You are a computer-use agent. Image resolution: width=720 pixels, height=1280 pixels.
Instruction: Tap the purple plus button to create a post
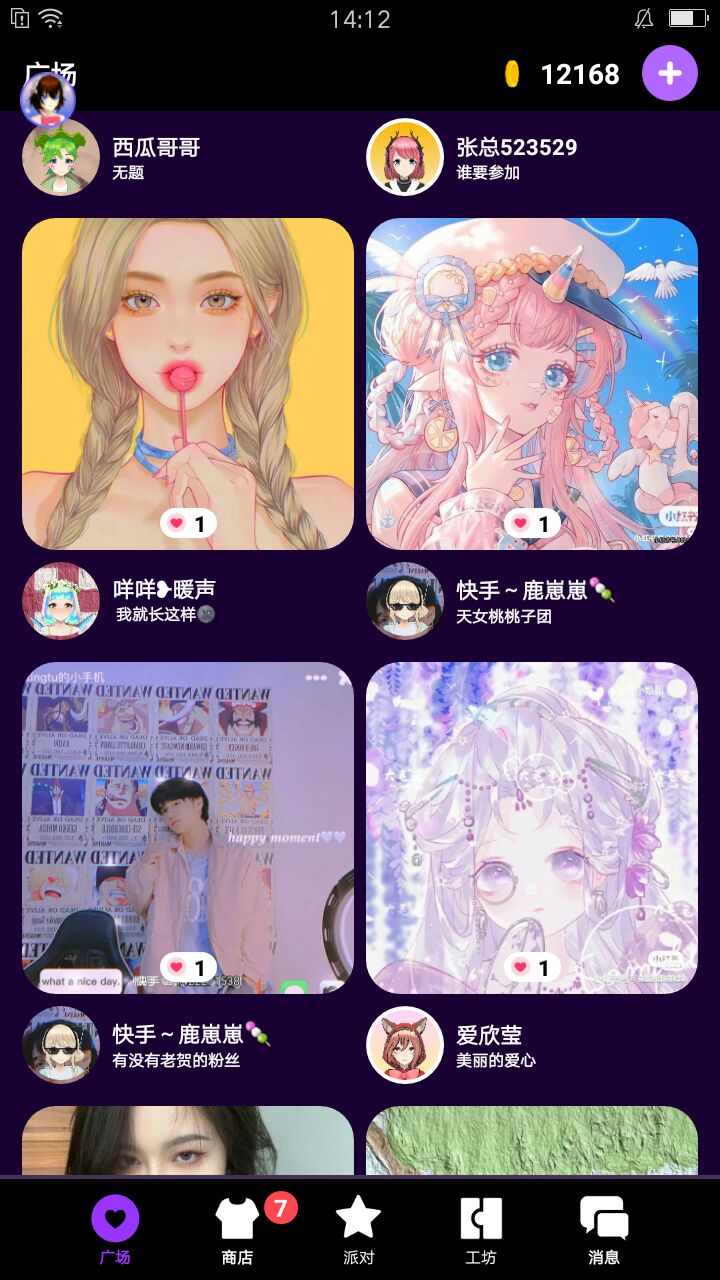click(x=669, y=73)
